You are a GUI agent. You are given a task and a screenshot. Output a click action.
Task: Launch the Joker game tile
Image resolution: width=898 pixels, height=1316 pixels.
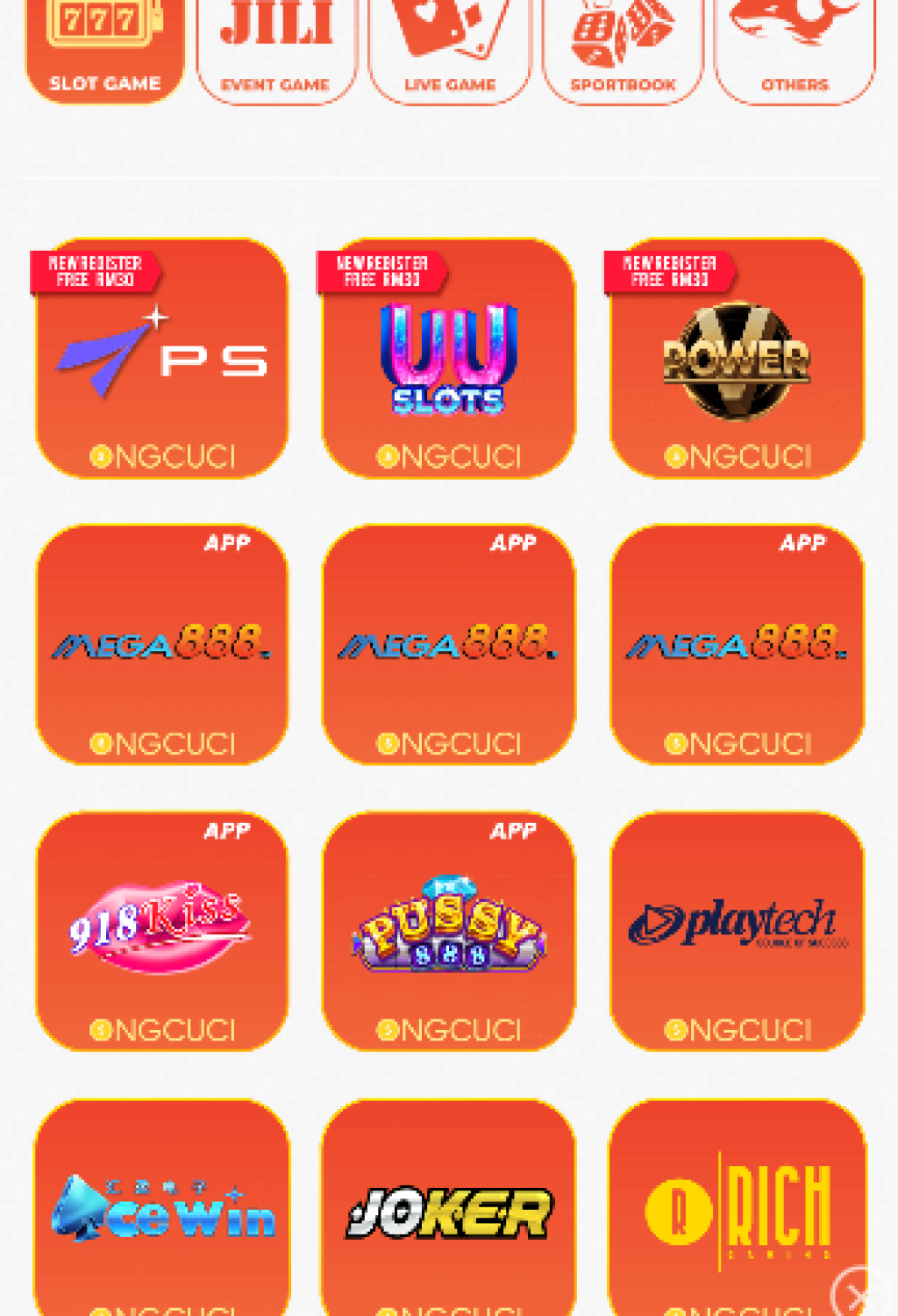point(449,1211)
